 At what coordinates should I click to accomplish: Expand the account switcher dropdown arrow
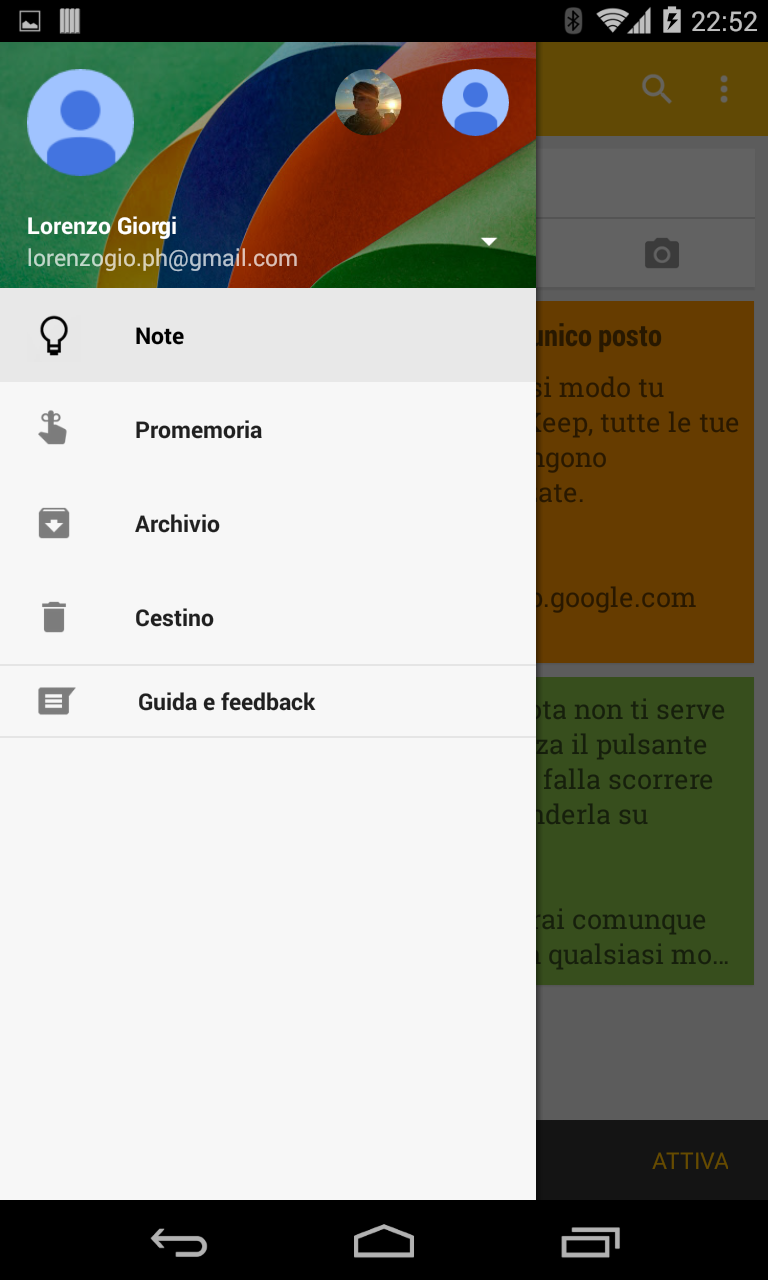point(489,242)
